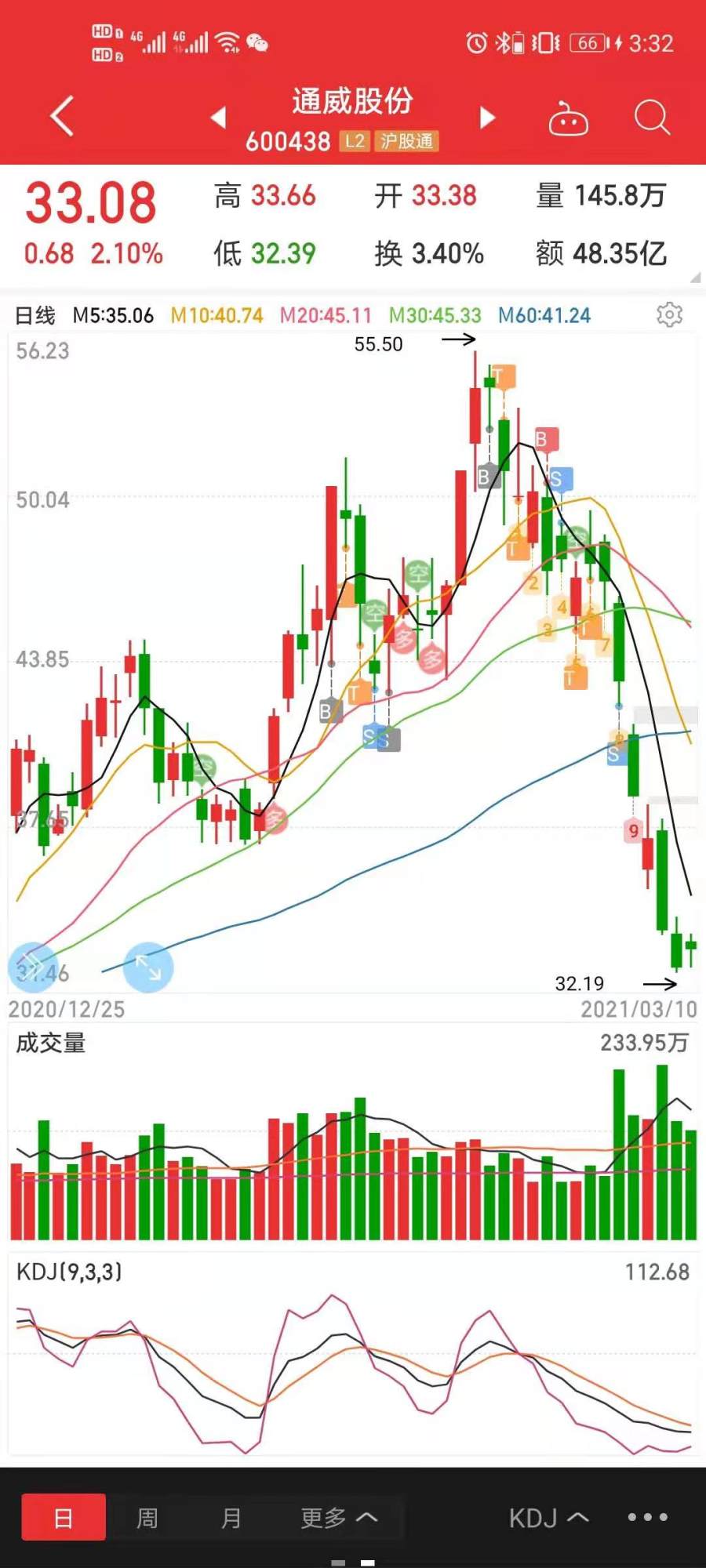Open the three-dot more menu
Screen dimensions: 706x1568
(x=648, y=1517)
